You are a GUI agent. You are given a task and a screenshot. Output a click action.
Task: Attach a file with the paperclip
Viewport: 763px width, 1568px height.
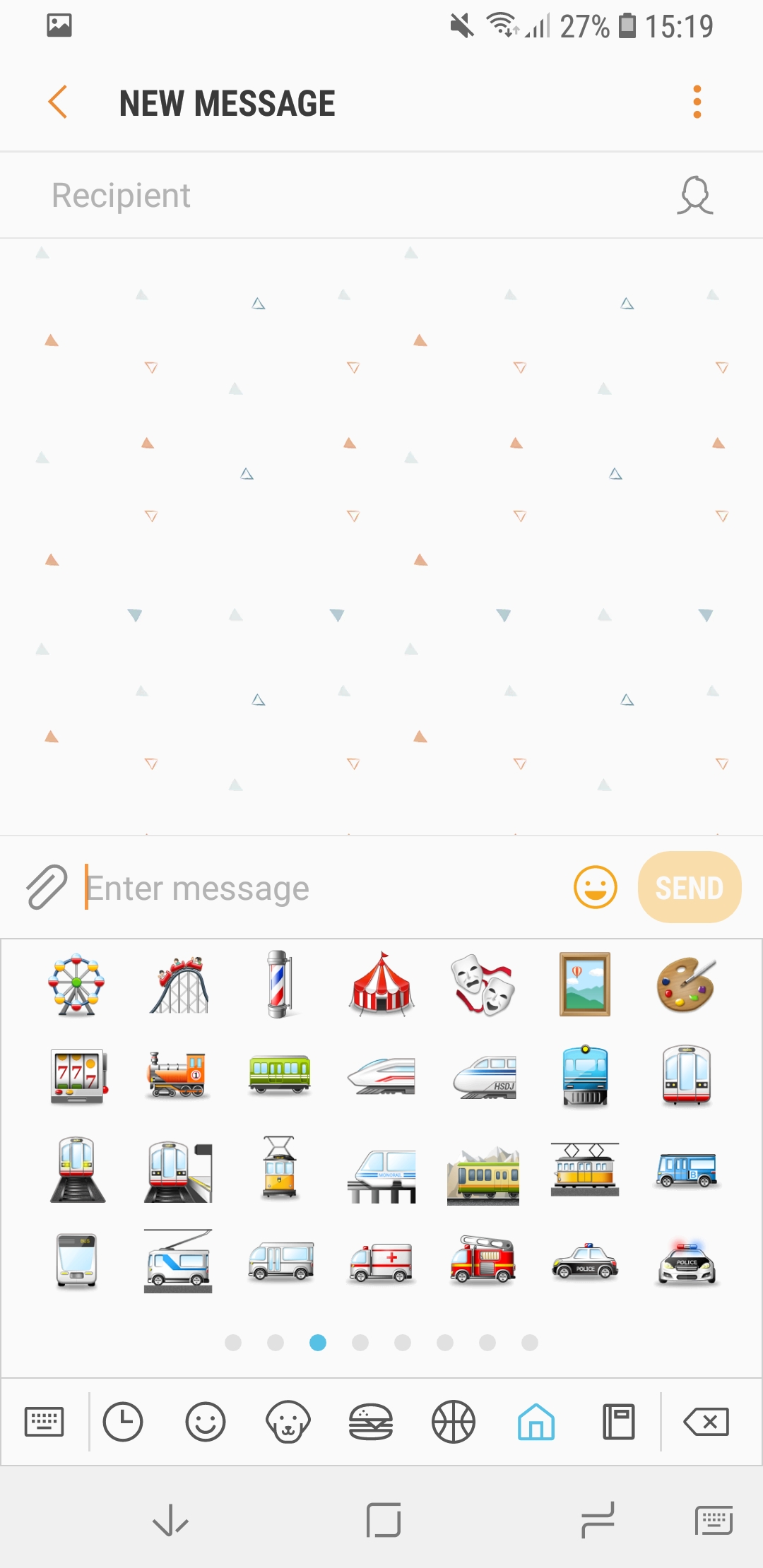tap(47, 886)
